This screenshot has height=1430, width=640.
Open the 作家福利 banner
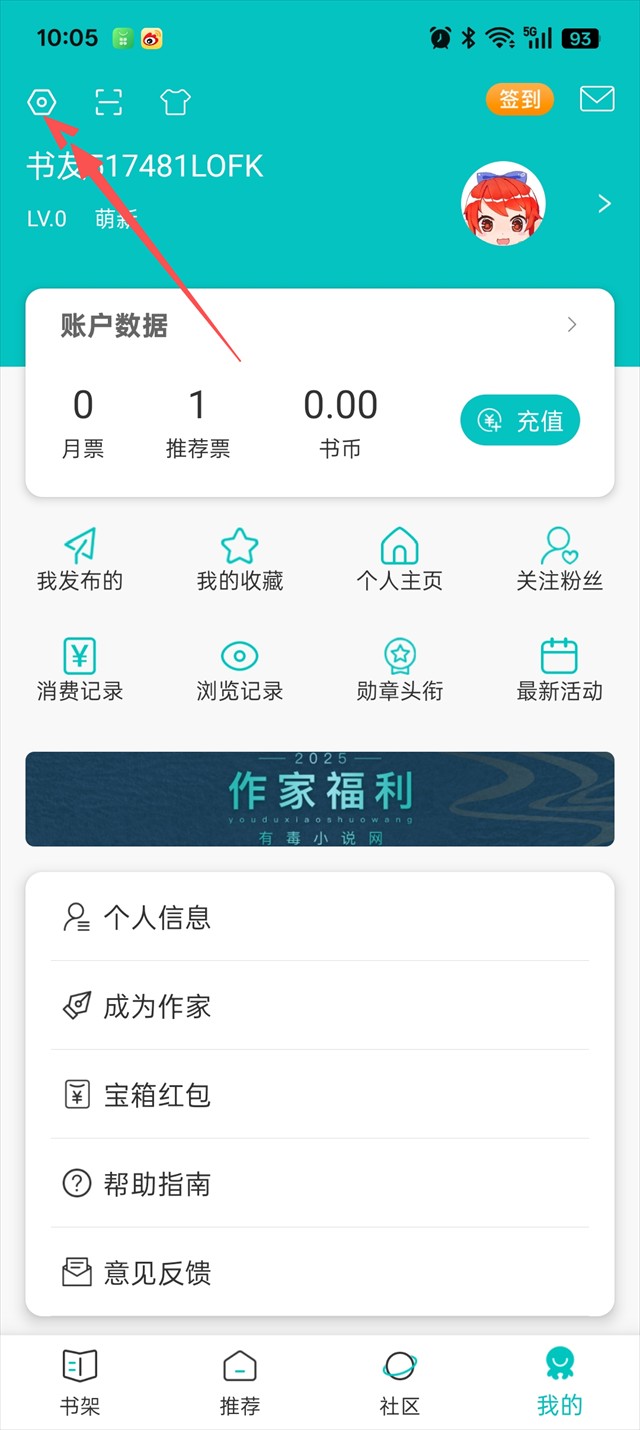[320, 799]
